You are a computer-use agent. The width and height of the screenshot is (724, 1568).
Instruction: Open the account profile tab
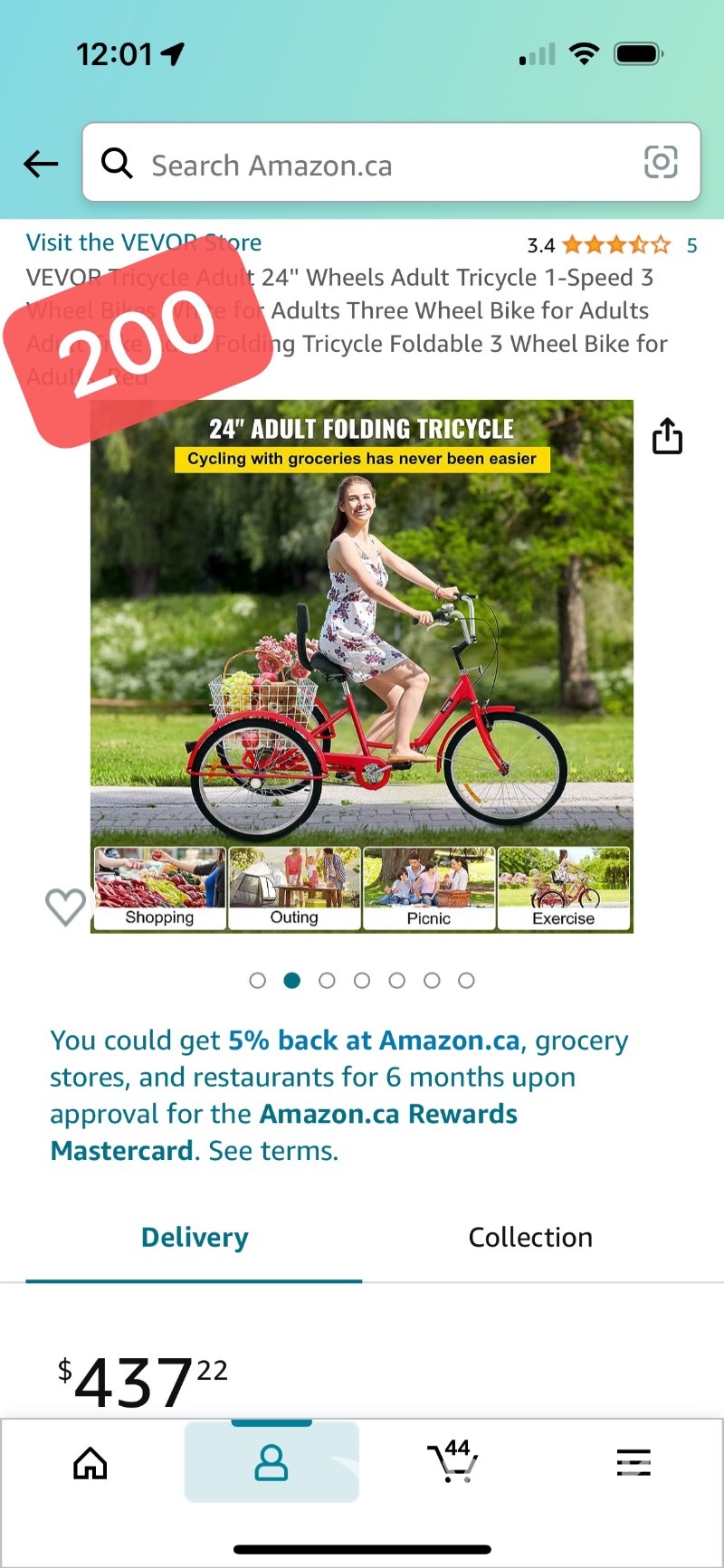[x=271, y=1462]
